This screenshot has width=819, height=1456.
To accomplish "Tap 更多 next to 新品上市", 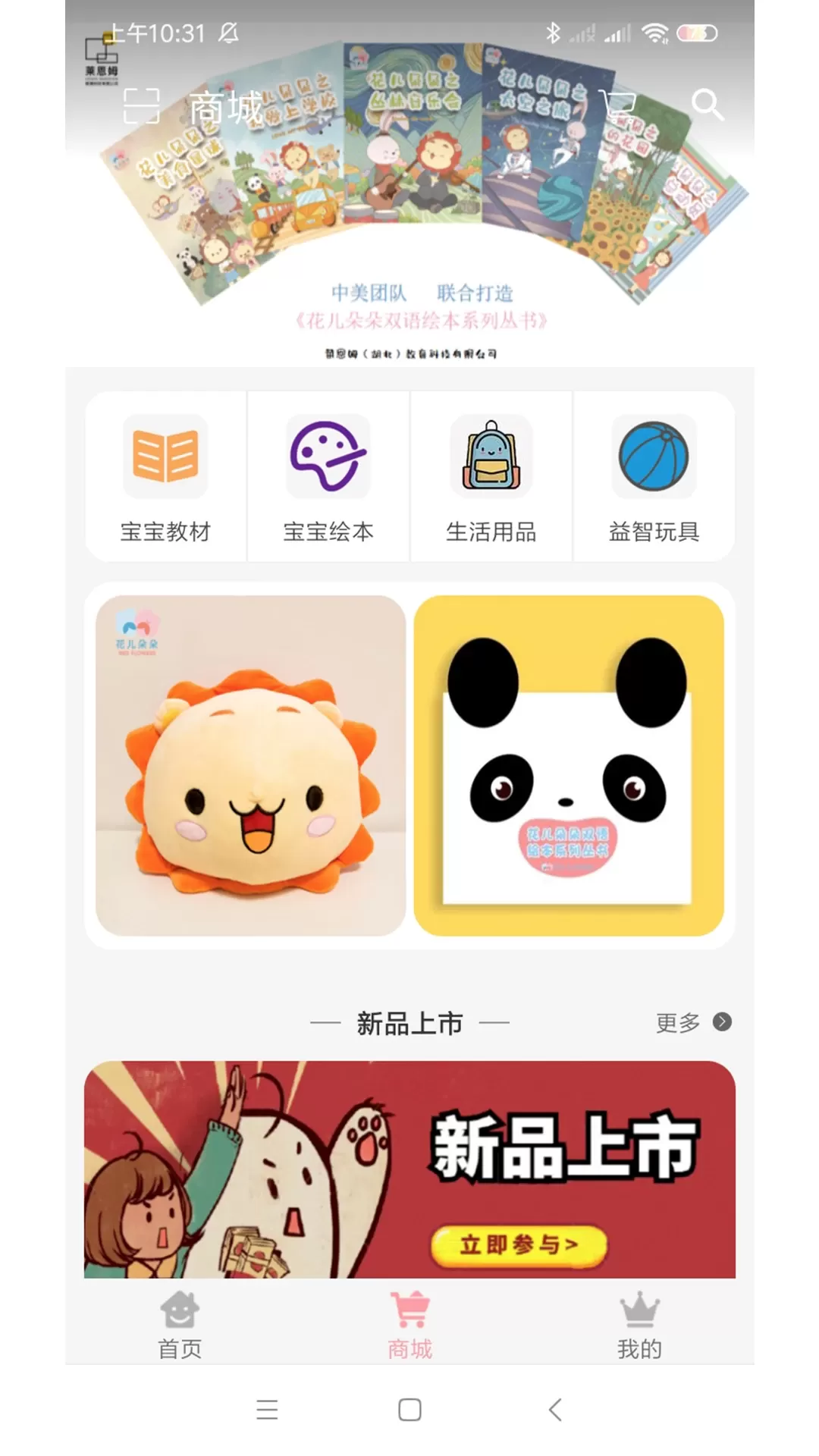I will click(x=693, y=1022).
